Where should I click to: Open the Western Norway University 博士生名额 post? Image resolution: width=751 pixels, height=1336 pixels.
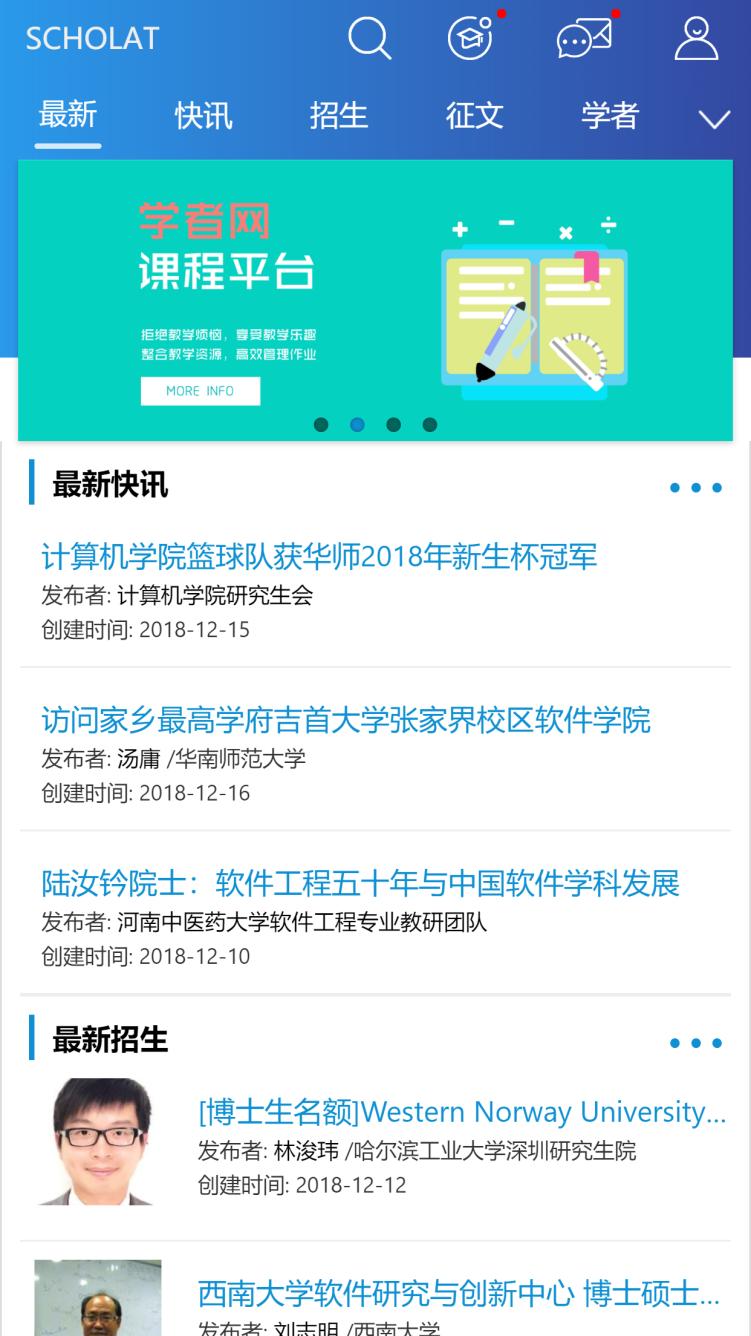point(462,1112)
